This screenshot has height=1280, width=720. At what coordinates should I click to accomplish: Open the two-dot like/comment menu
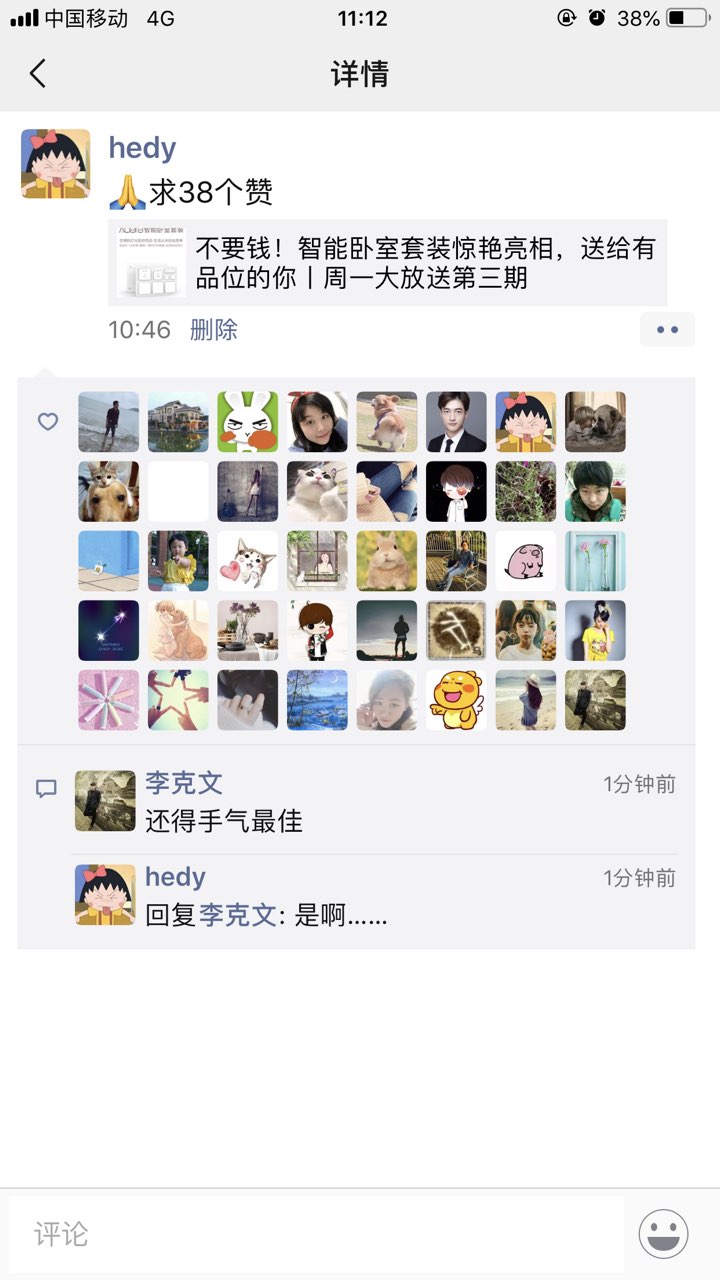click(667, 329)
